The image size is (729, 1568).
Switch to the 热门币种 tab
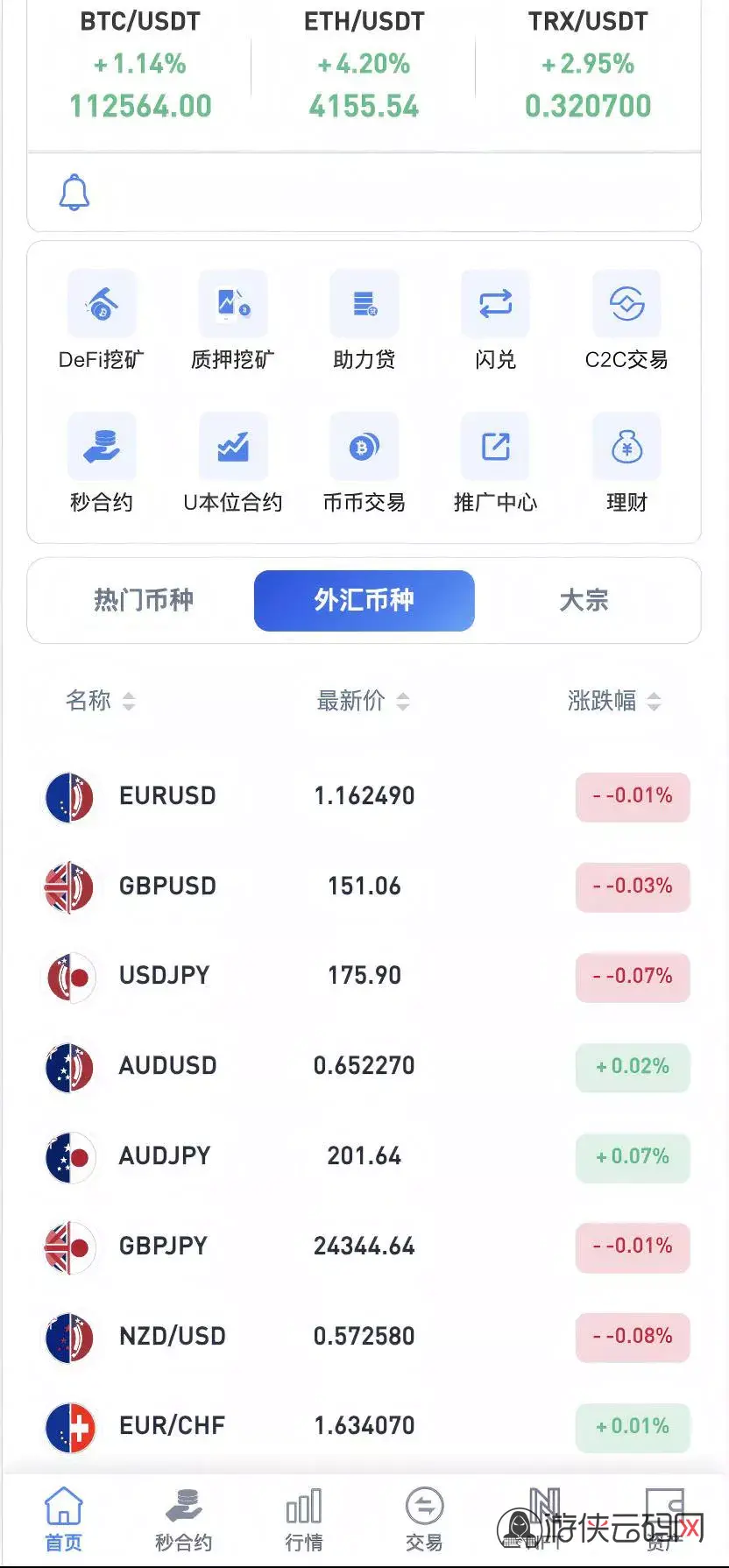144,601
